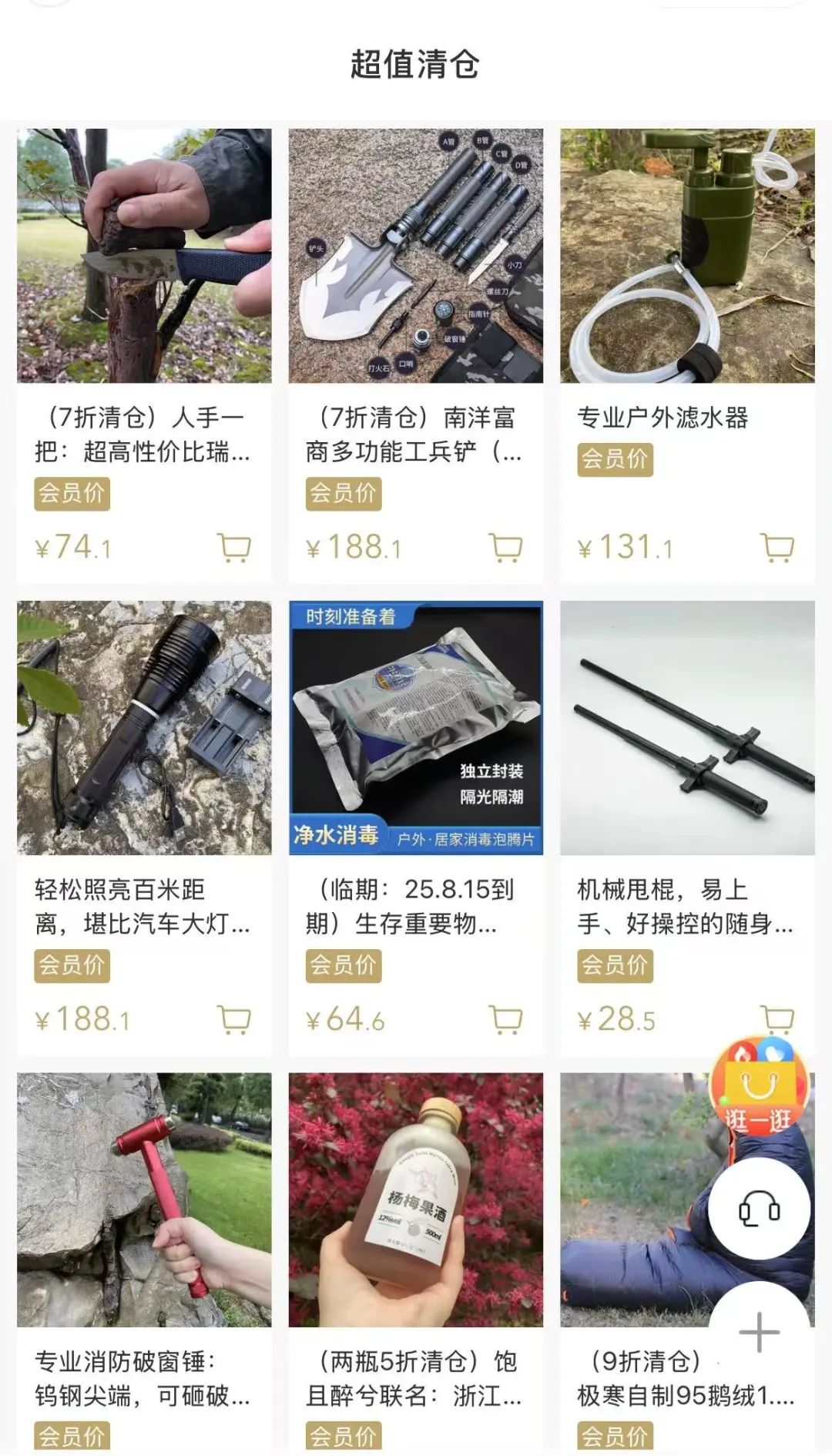Open the 南洋富商多功能工兵铲 product card
Viewport: 832px width, 1456px height.
(415, 256)
